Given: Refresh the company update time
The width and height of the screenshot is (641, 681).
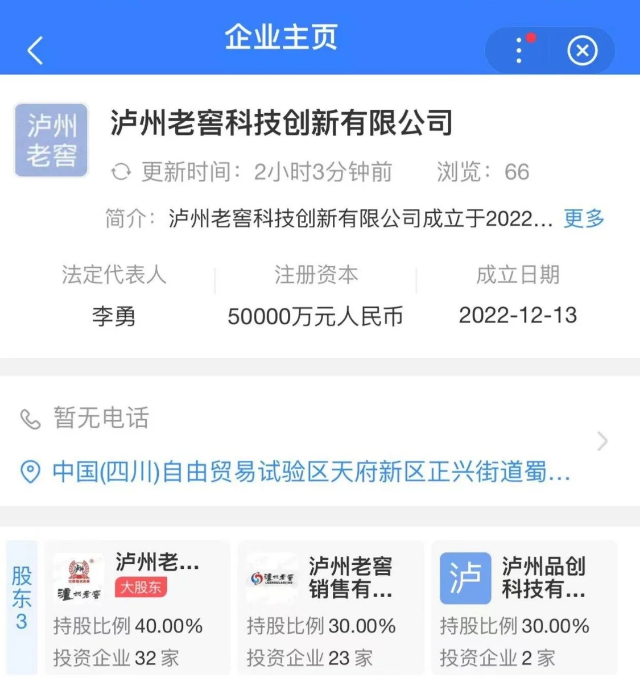Looking at the screenshot, I should pyautogui.click(x=121, y=172).
